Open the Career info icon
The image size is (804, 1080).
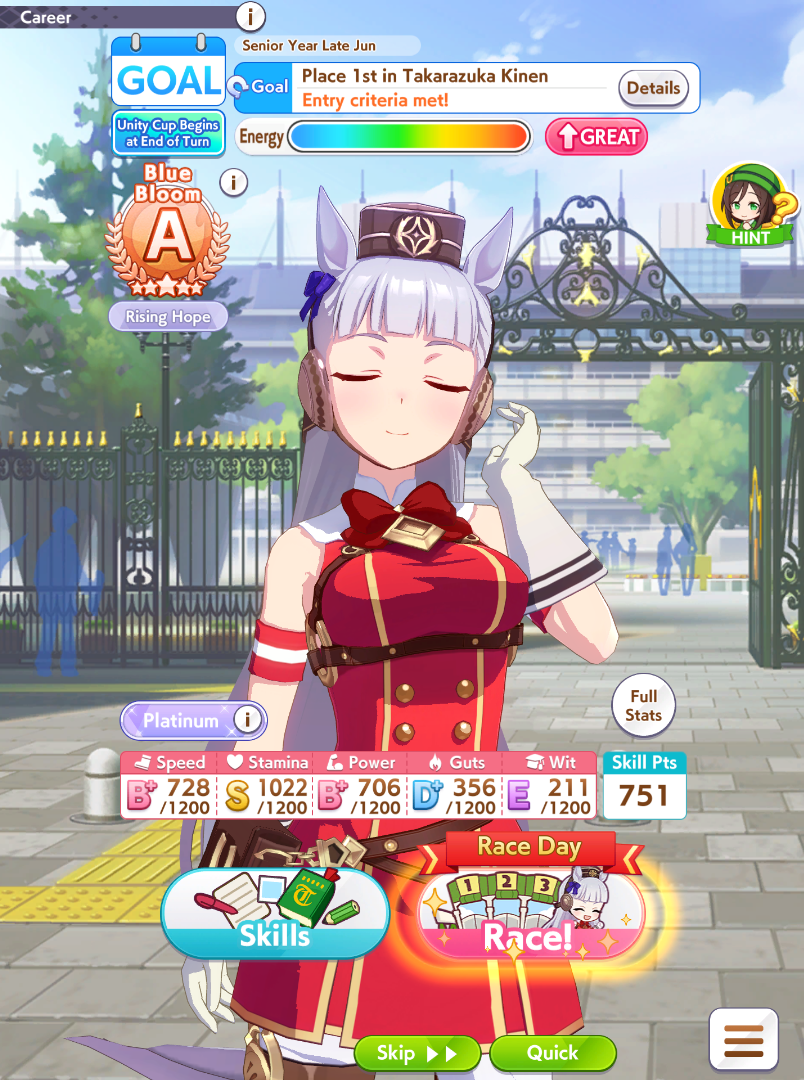pyautogui.click(x=251, y=16)
